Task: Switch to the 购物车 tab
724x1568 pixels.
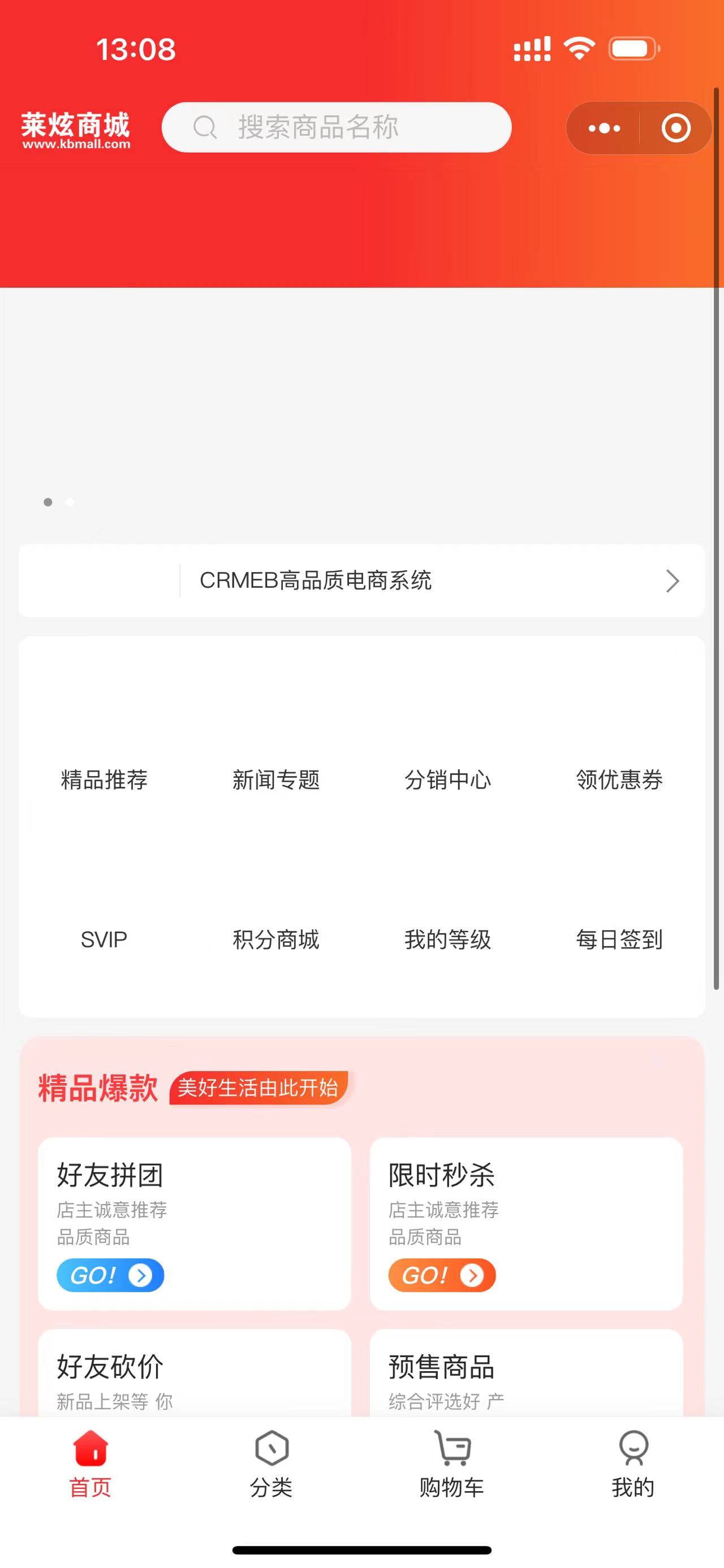Action: pyautogui.click(x=452, y=1464)
